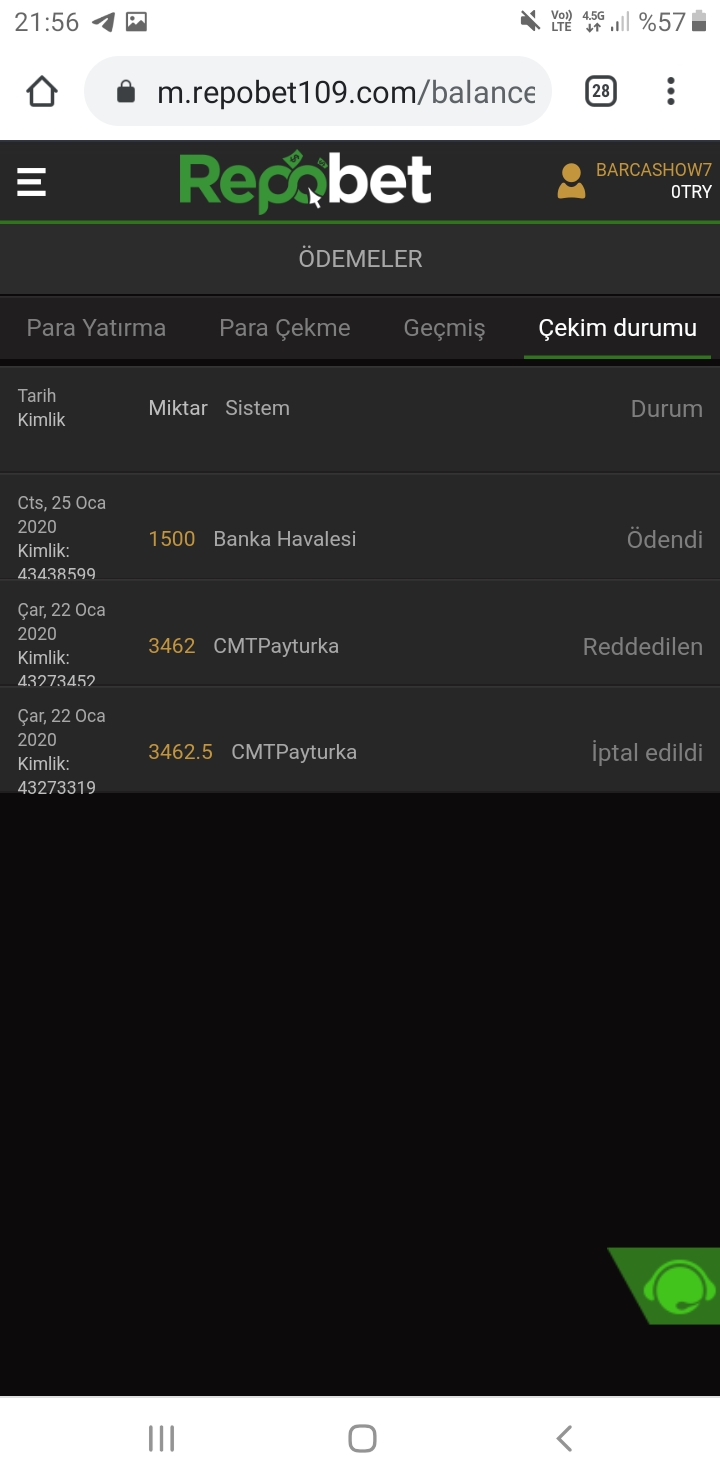
Task: Open the browser tab switcher
Action: click(600, 92)
